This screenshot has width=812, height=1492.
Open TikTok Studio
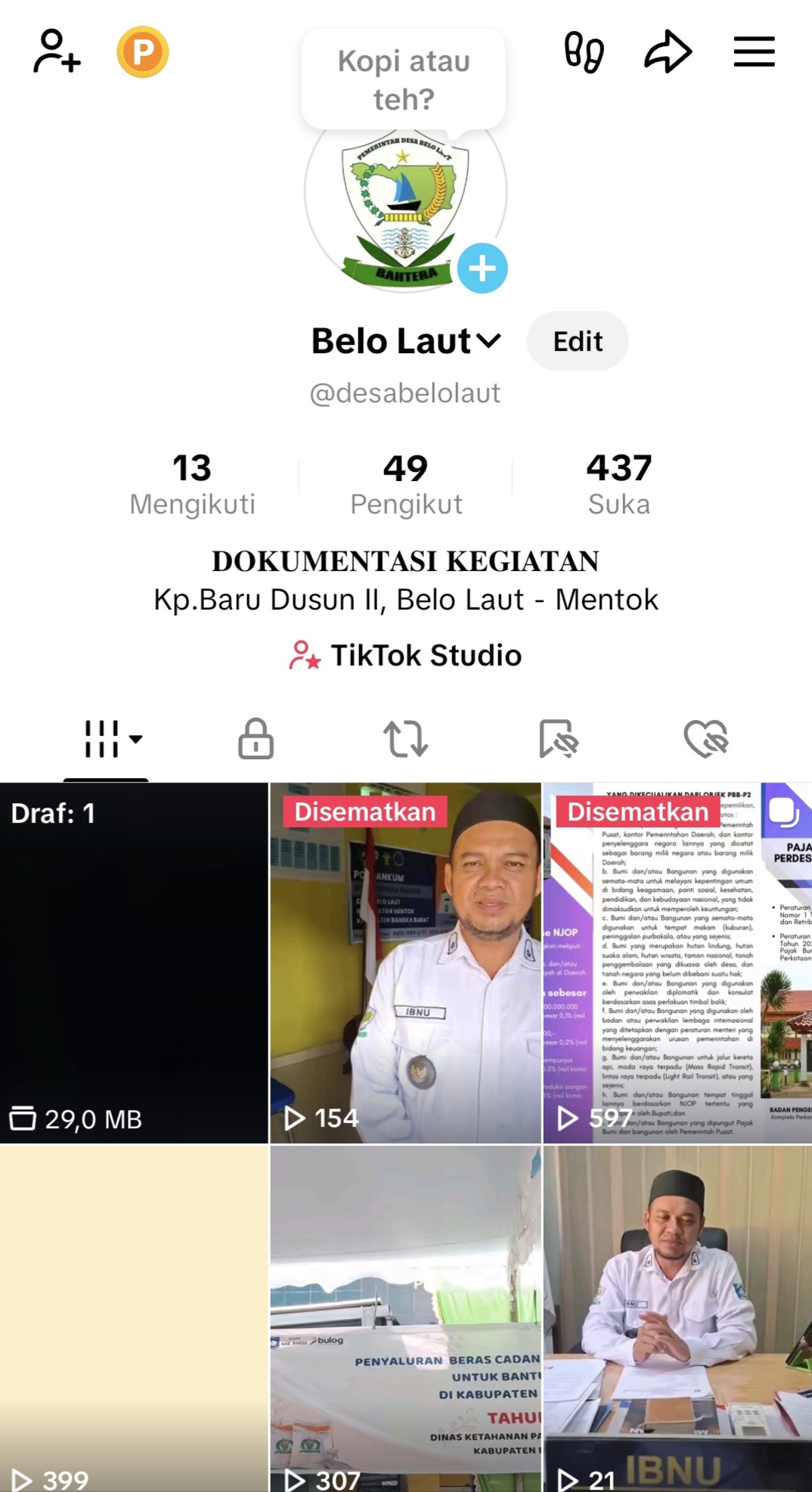click(x=406, y=655)
